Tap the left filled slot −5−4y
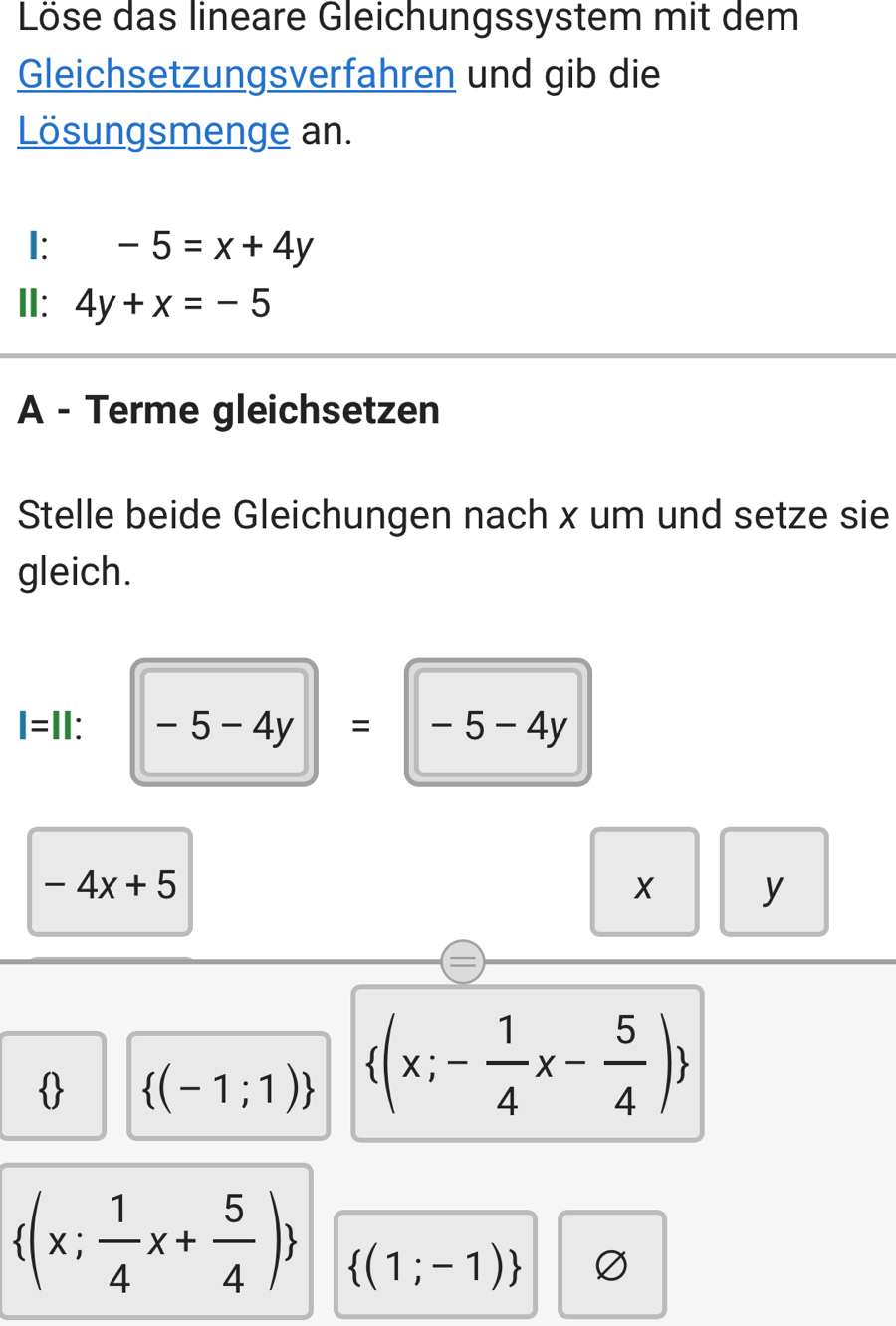Screen dimensions: 896x1326 (x=224, y=724)
